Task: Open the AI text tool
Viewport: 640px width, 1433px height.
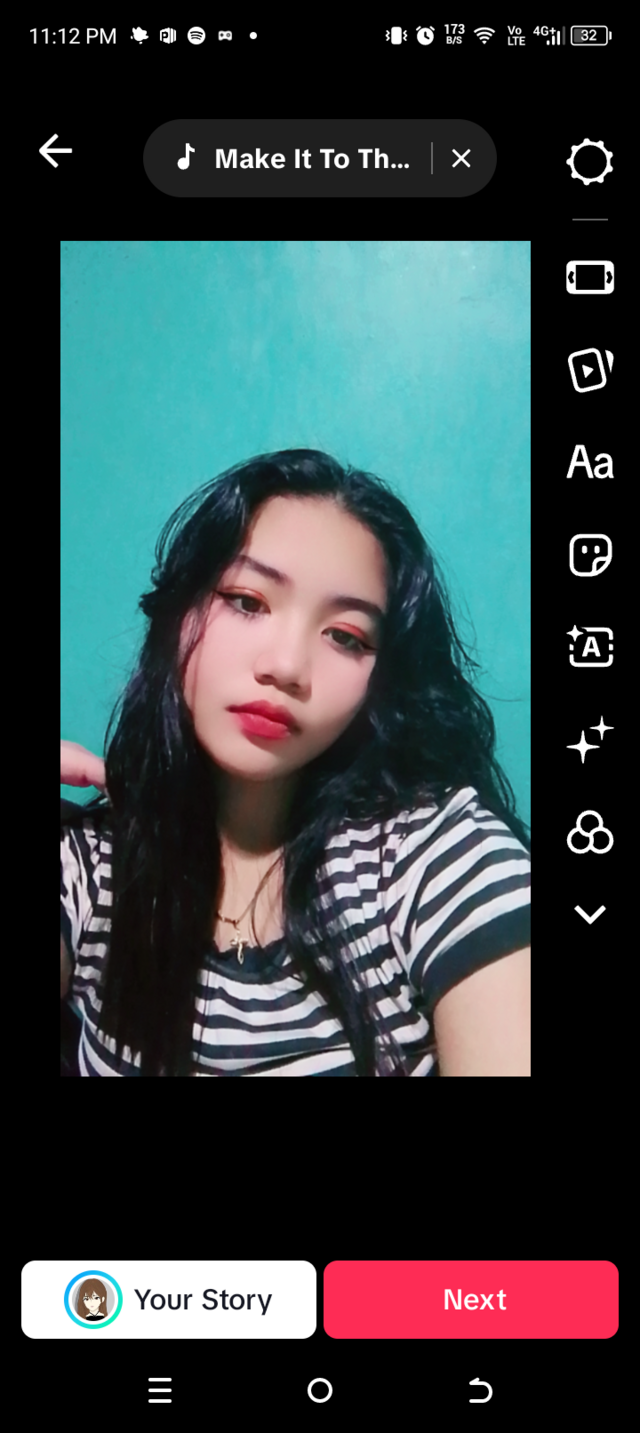Action: point(589,647)
